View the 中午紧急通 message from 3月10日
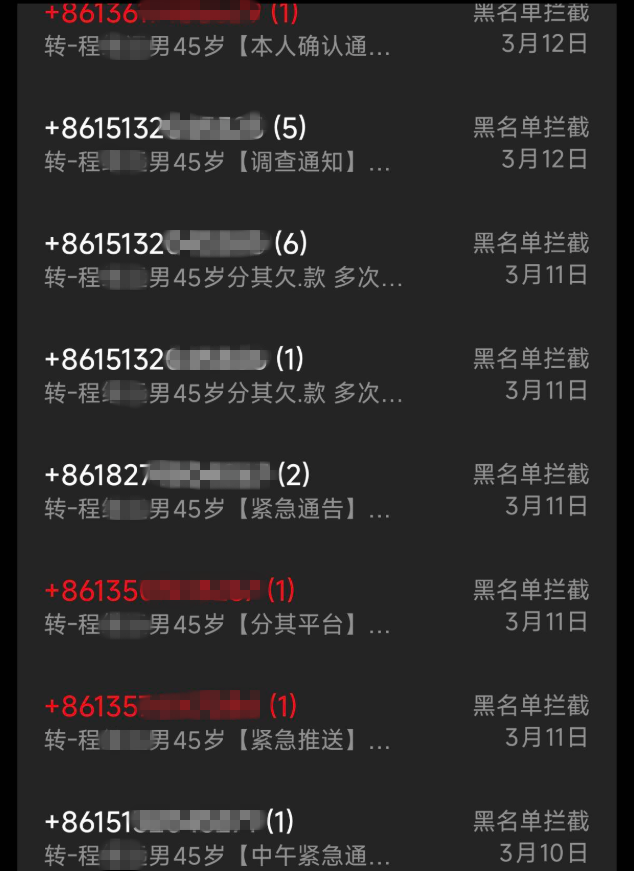 click(300, 838)
